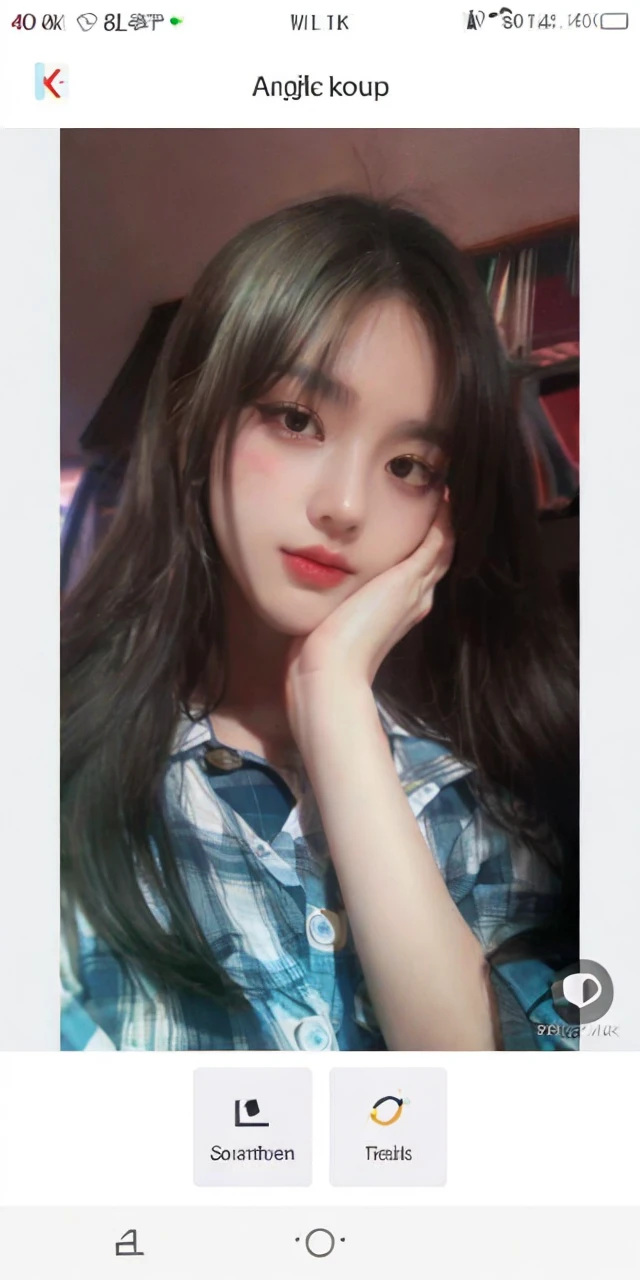Image resolution: width=640 pixels, height=1280 pixels.
Task: Tap the system navigation icon at bottom left
Action: point(129,1243)
